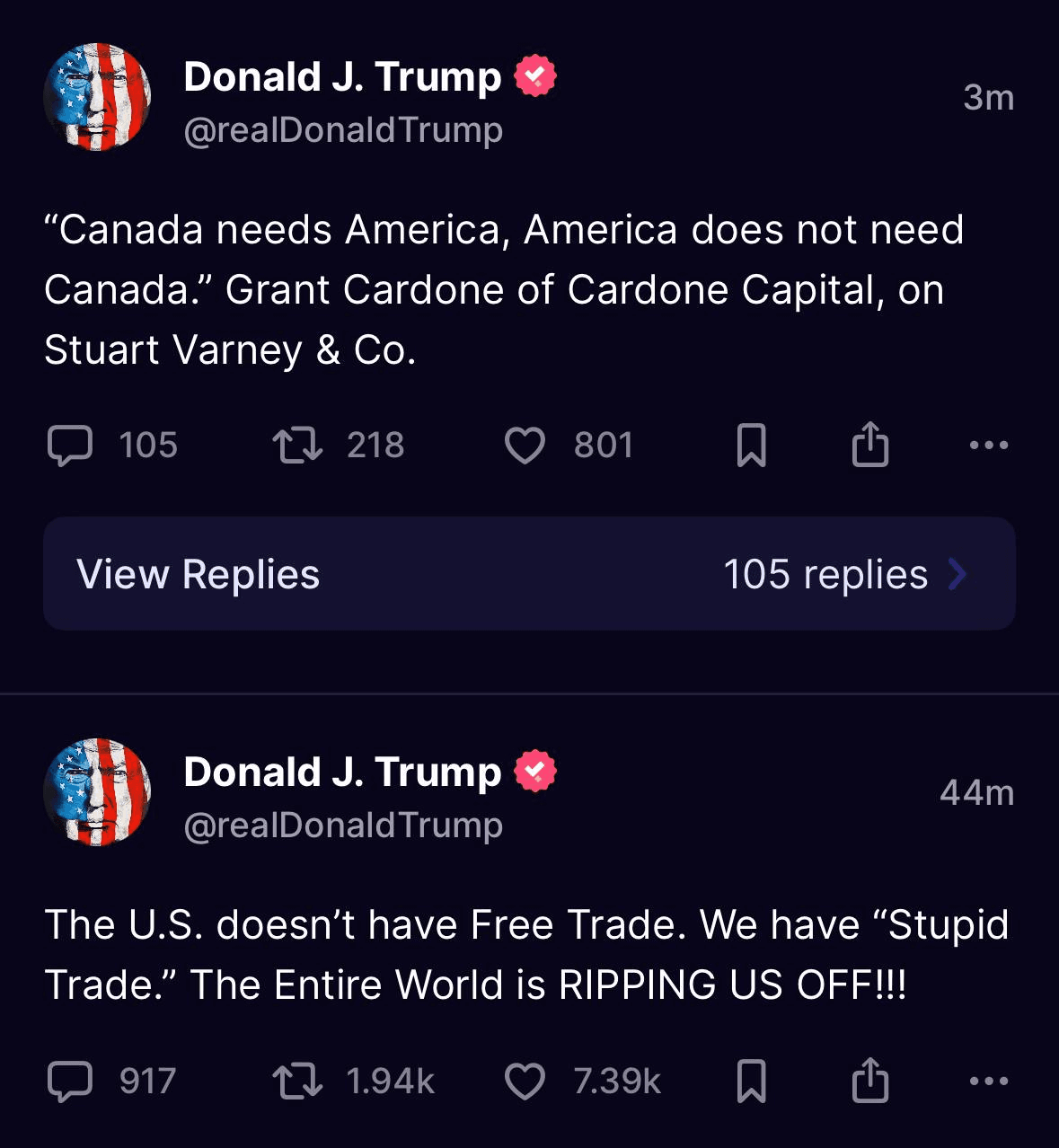Open profile picture on the 3m post
The width and height of the screenshot is (1059, 1148).
[x=97, y=97]
